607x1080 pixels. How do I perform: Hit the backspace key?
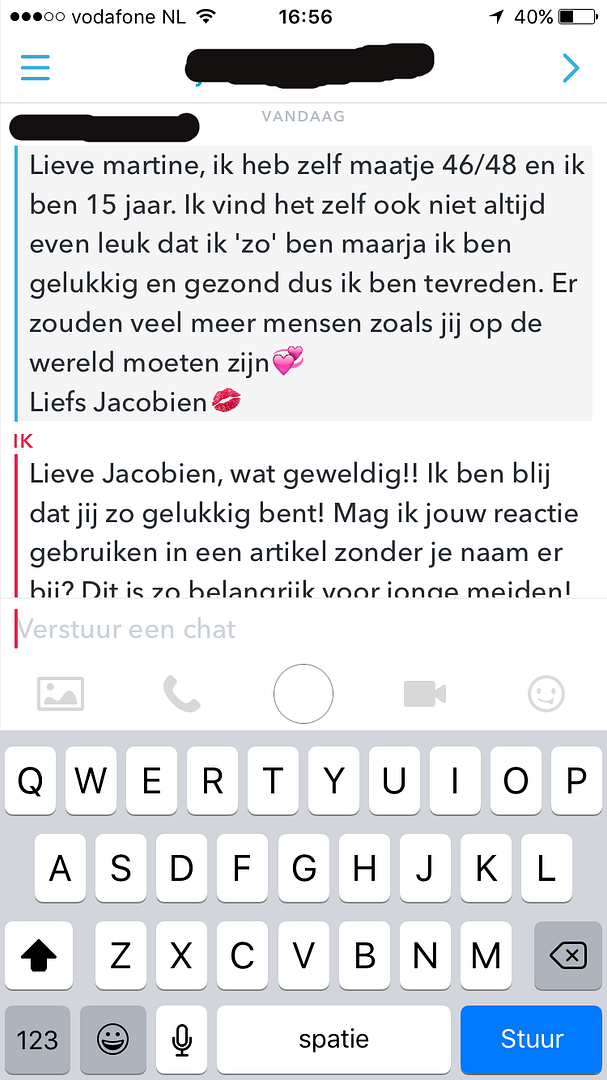coord(568,955)
